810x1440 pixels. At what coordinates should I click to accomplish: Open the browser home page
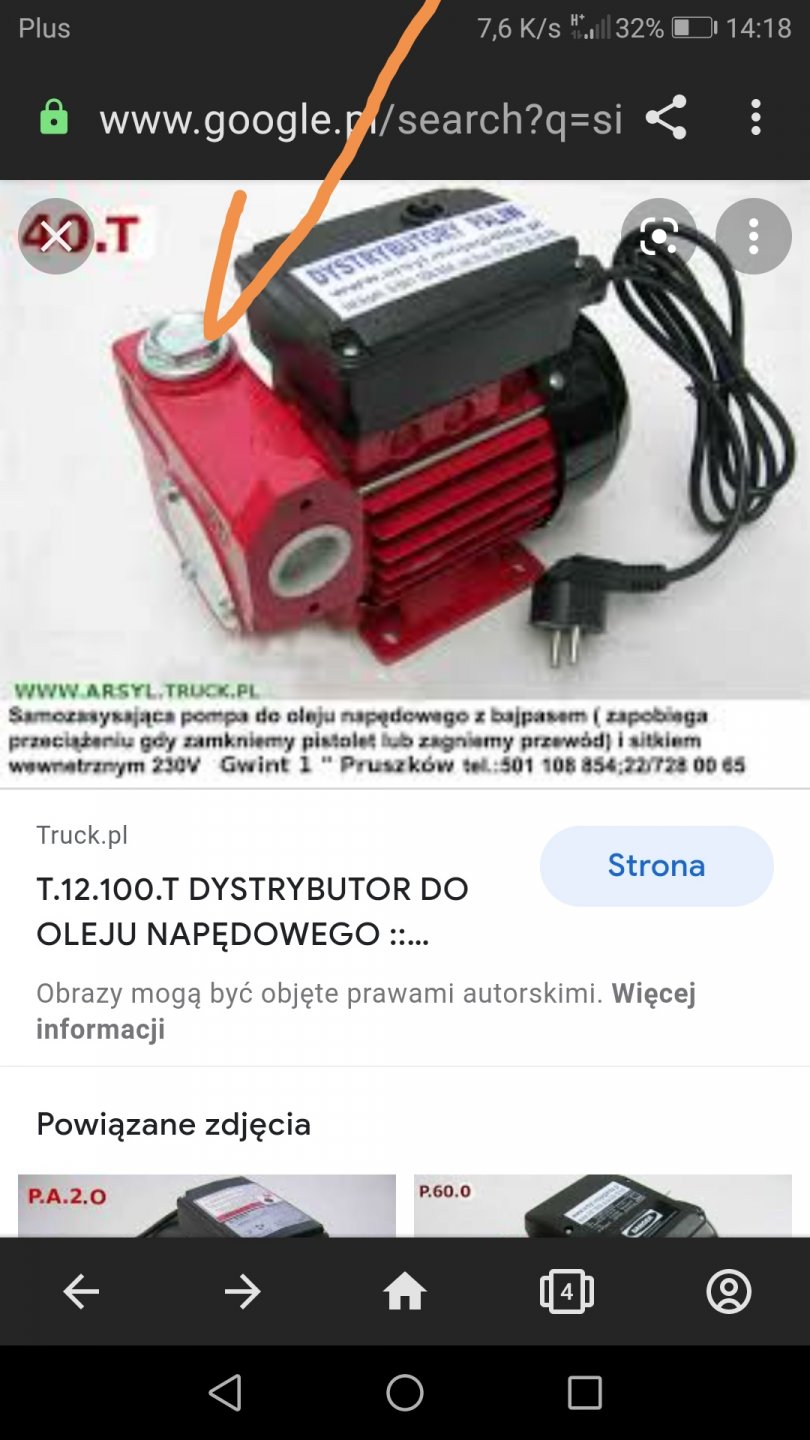pos(405,1292)
